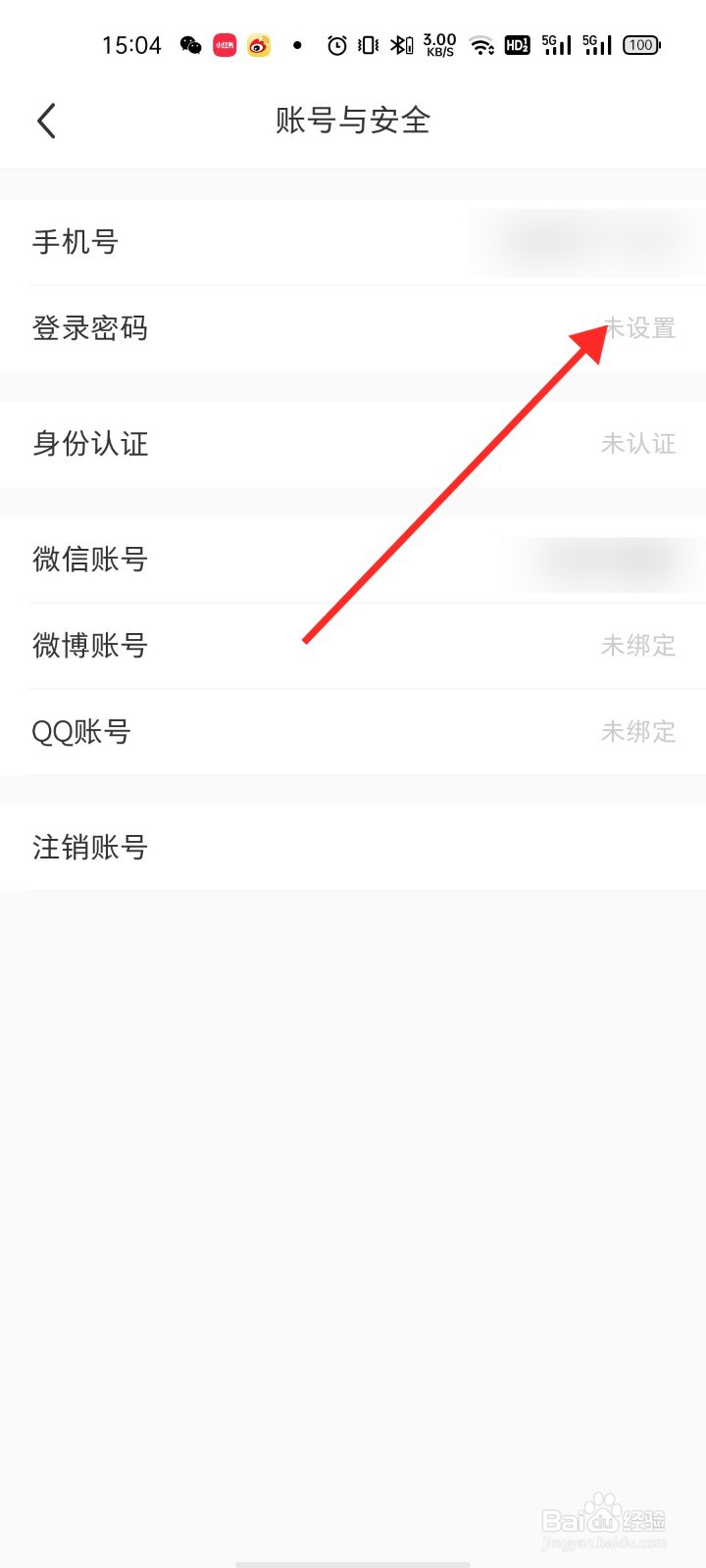The height and width of the screenshot is (1568, 706).
Task: Tap the navigation gesture bar at bottom
Action: [353, 1558]
